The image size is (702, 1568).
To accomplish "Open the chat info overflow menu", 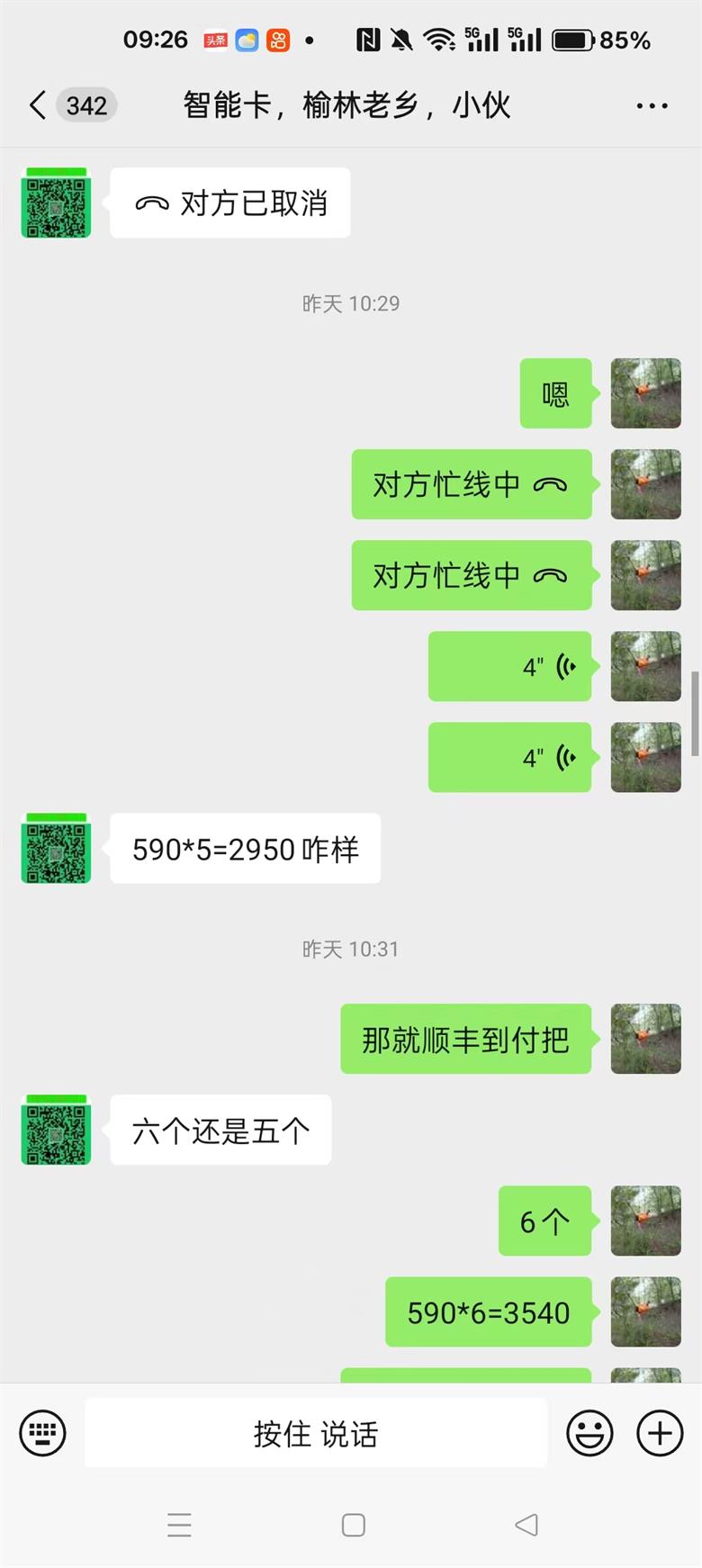I will [652, 106].
